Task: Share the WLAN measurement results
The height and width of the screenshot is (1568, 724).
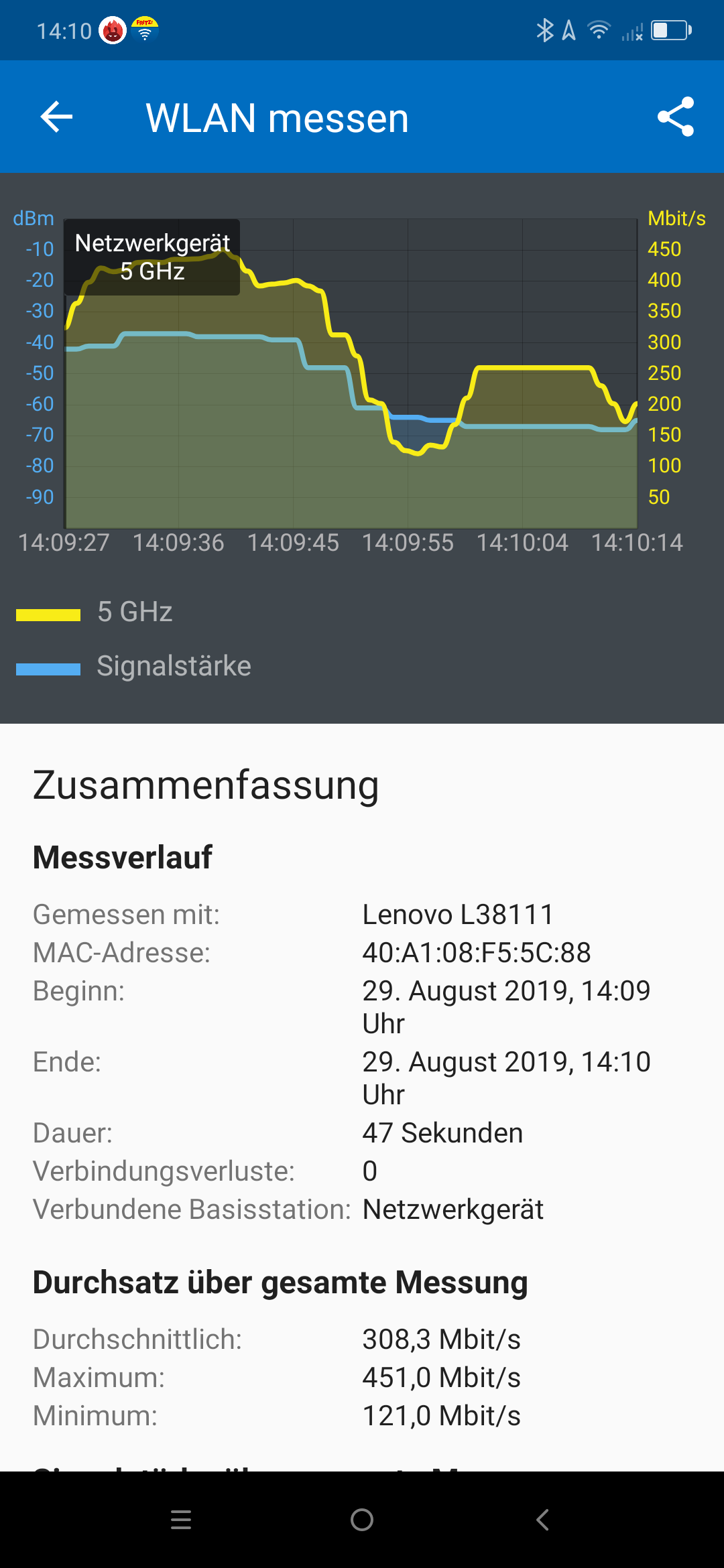Action: coord(676,117)
